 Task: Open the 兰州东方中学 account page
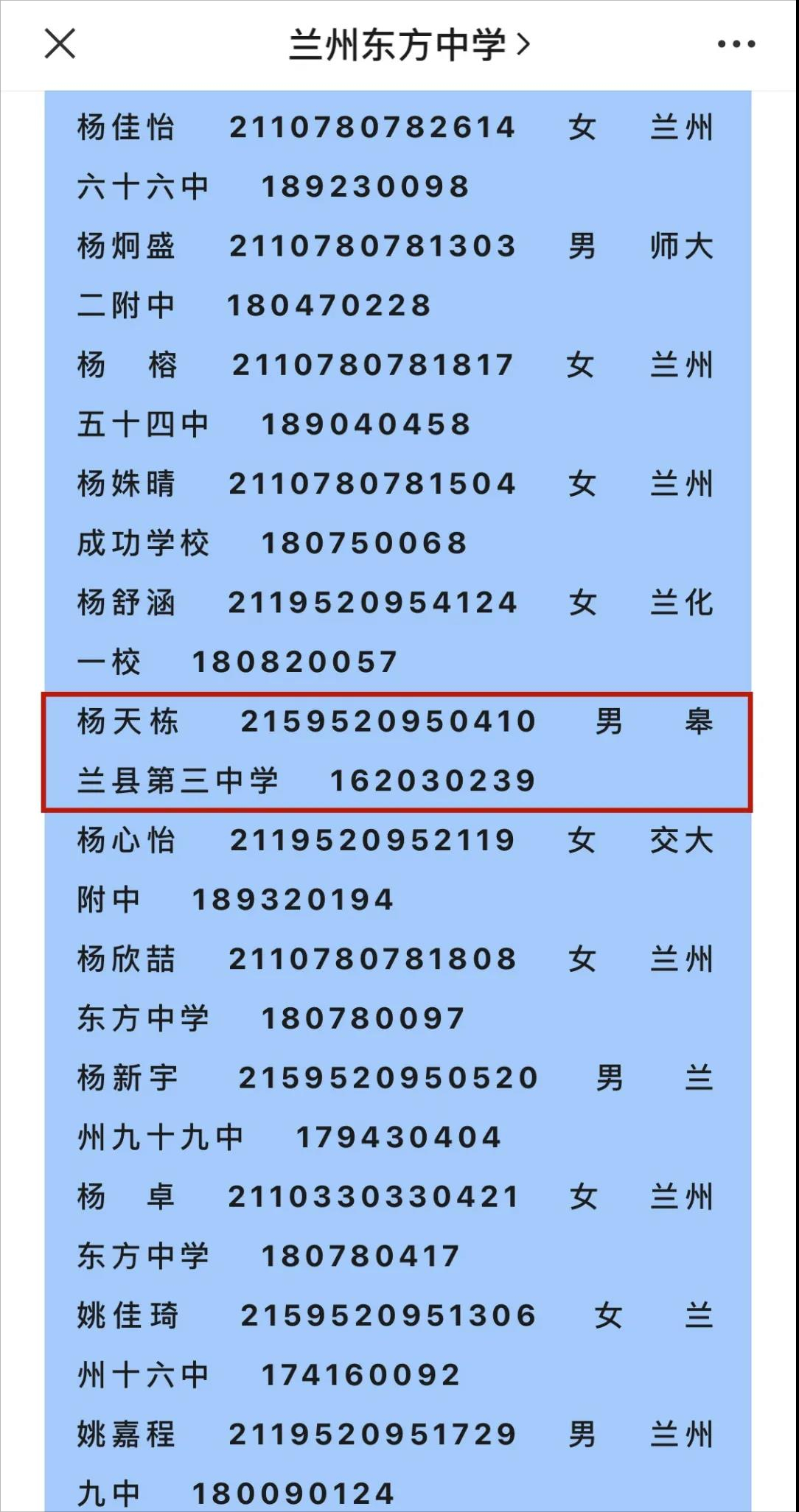click(408, 45)
